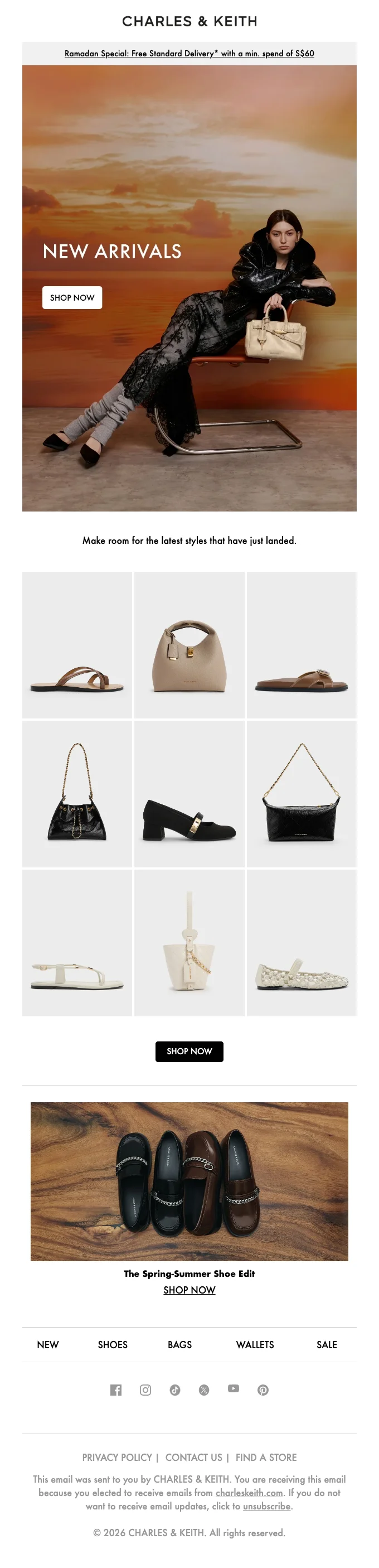379x1568 pixels.
Task: Open the Pinterest icon
Action: [263, 1390]
